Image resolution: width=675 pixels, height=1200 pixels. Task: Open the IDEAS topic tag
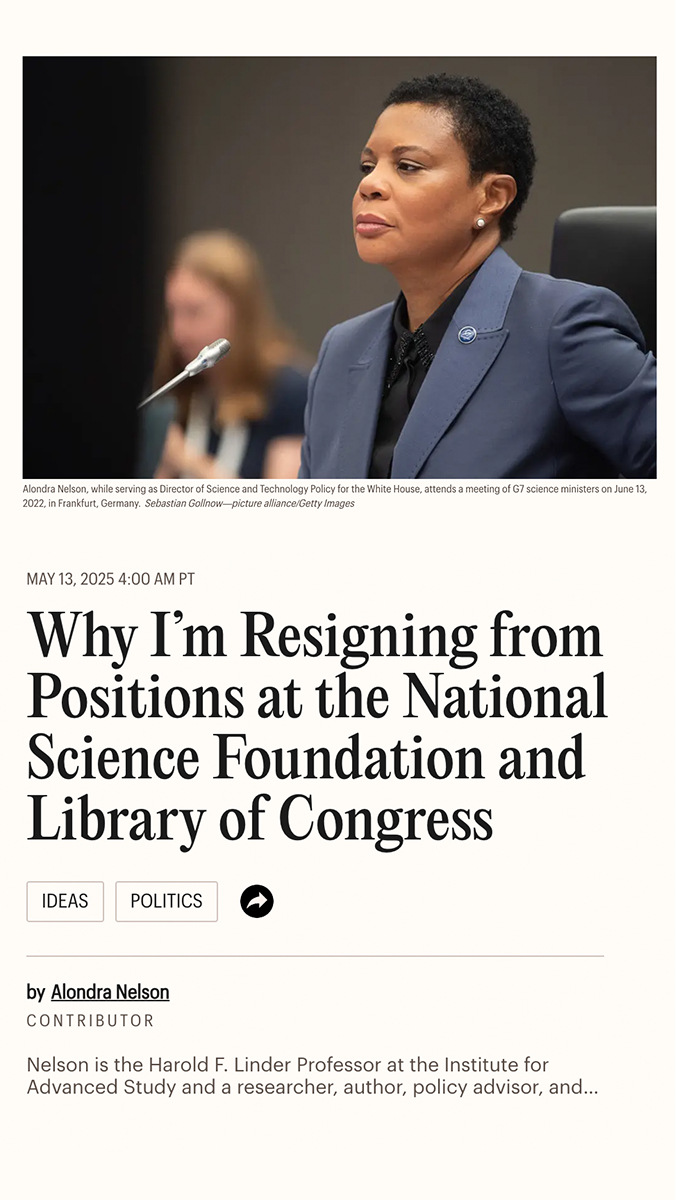pyautogui.click(x=65, y=901)
